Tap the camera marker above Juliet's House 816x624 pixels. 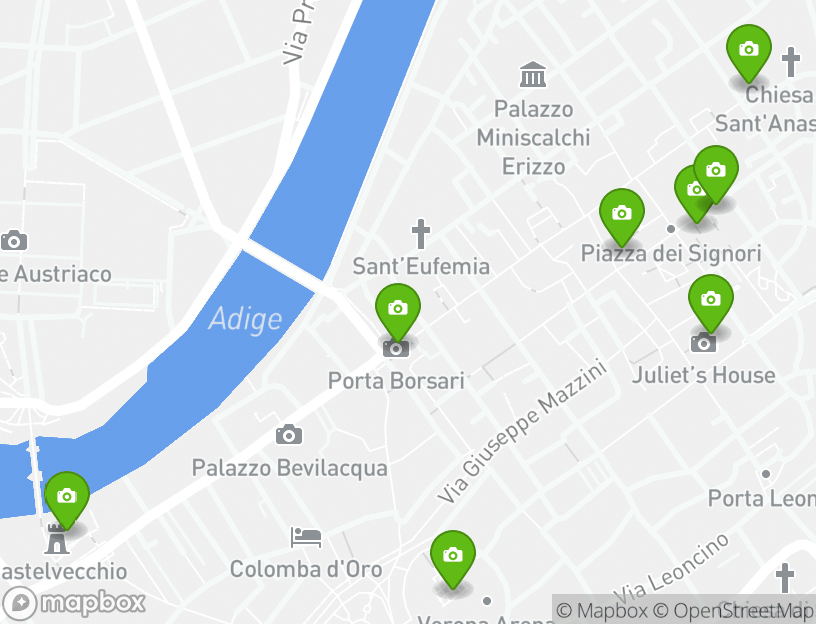tap(710, 300)
